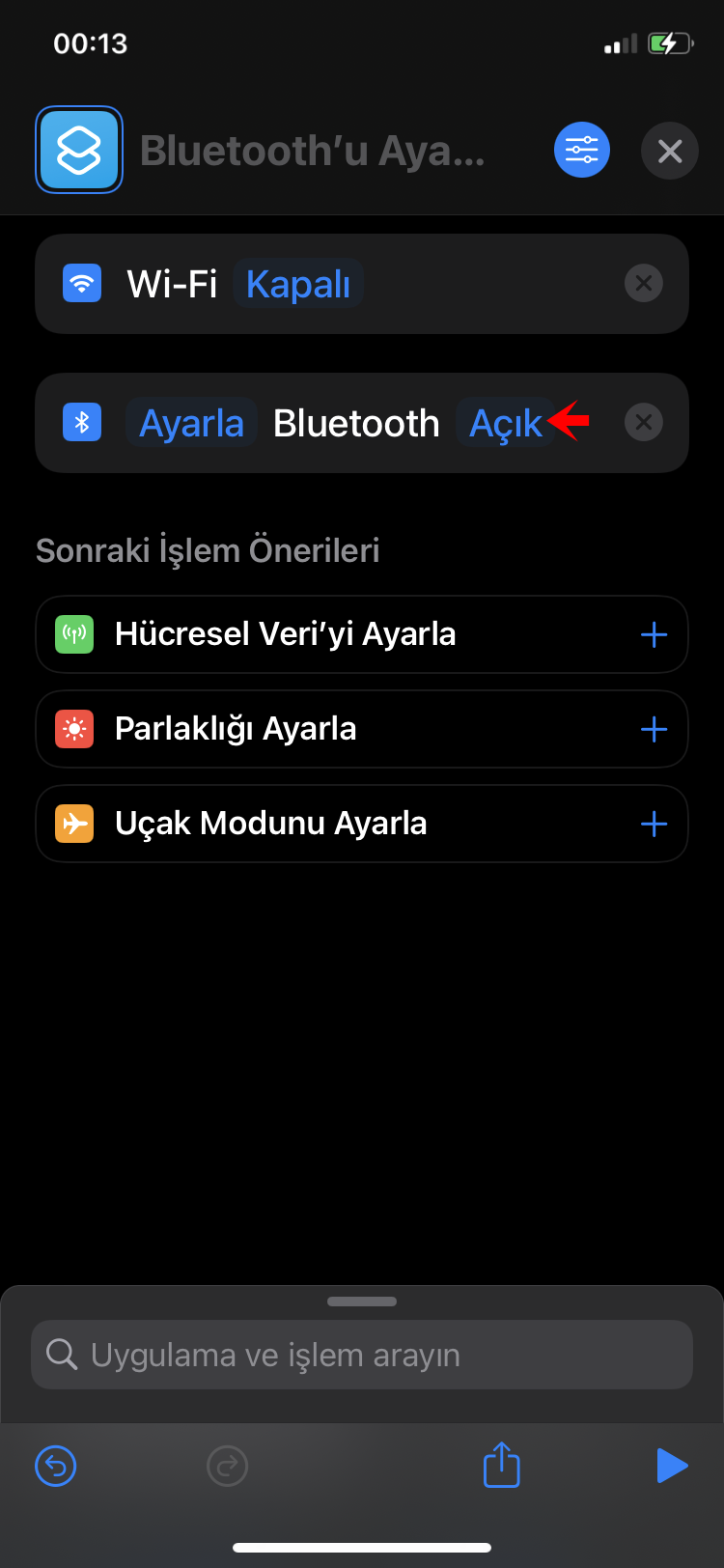Tap the shortcut icon next to the title
Viewport: 724px width, 1568px height.
point(79,150)
